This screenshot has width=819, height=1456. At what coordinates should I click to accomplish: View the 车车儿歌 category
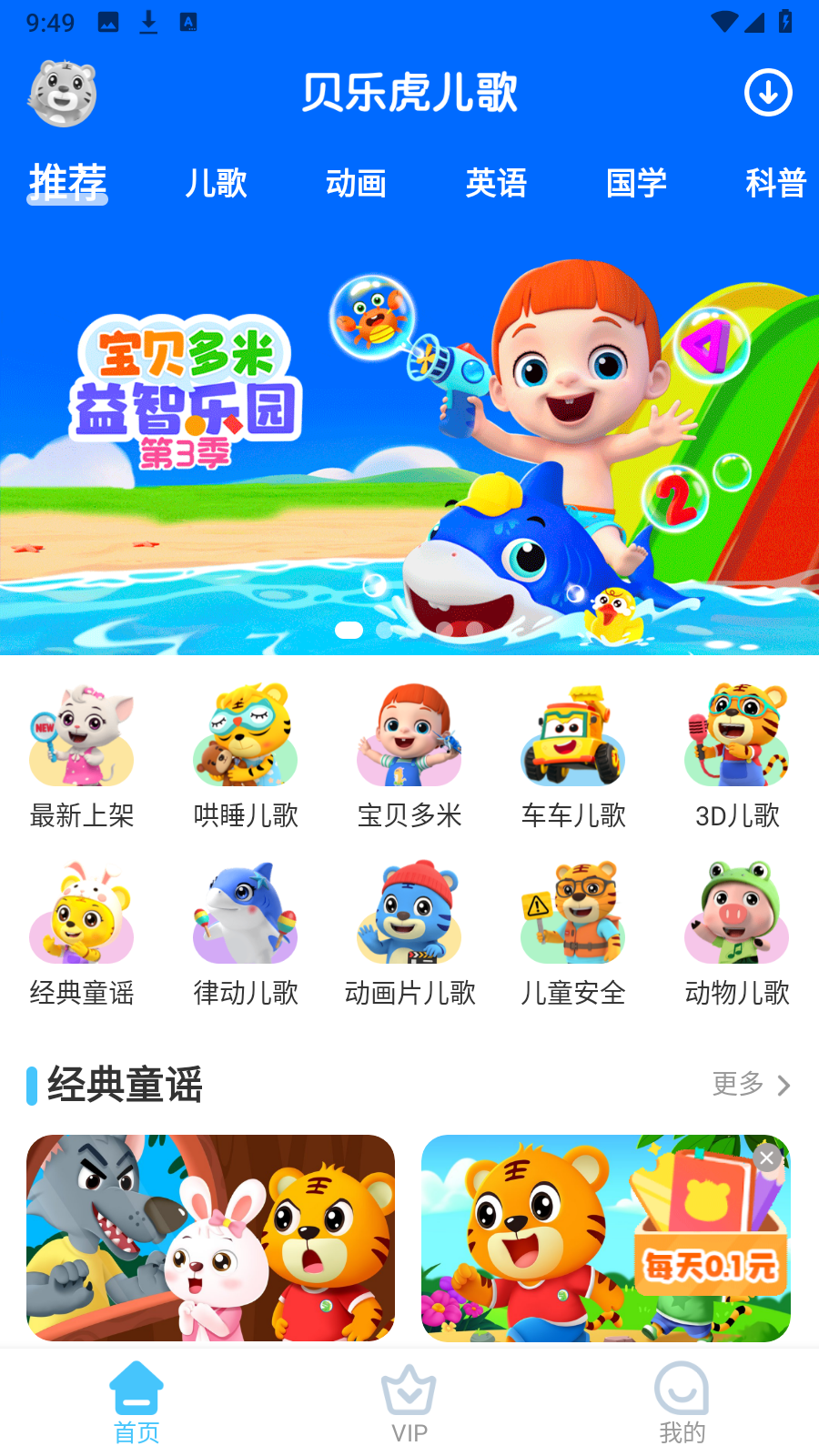point(573,757)
